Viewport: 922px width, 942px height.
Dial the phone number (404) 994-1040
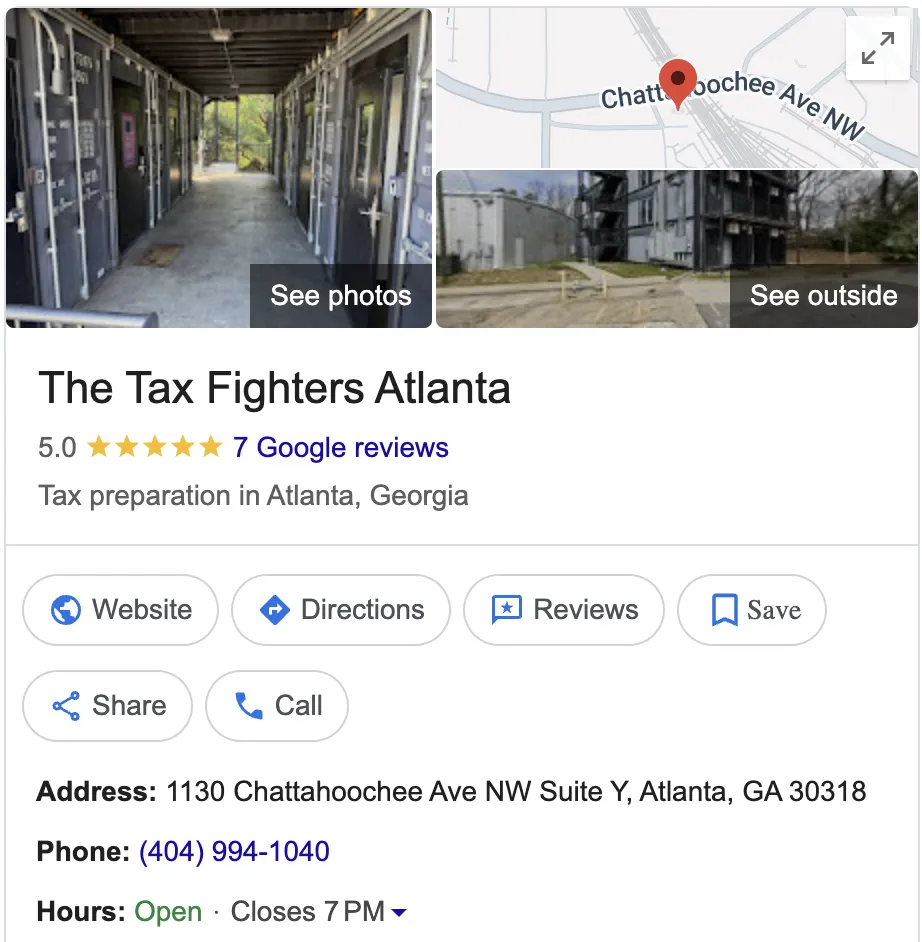[x=234, y=851]
